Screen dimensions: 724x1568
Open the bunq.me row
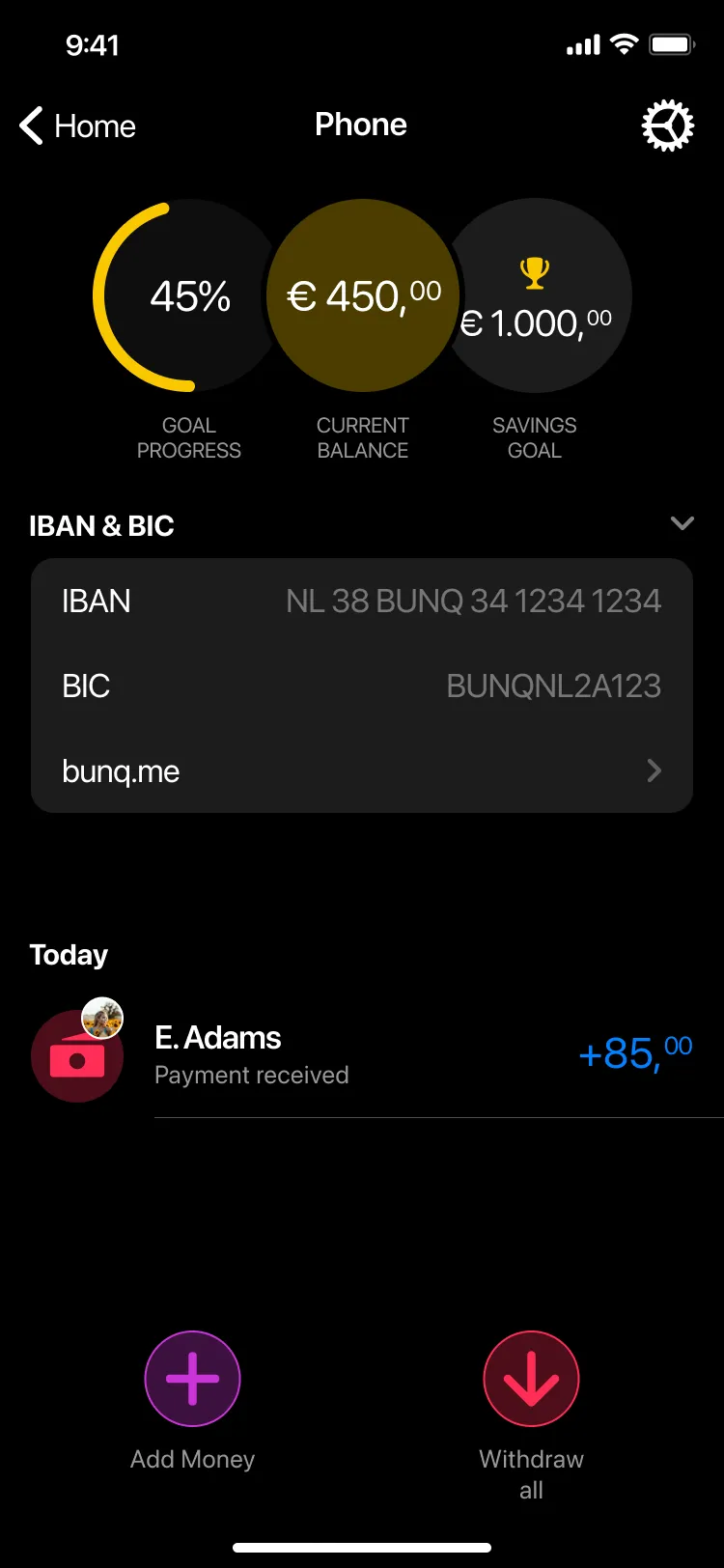[362, 770]
